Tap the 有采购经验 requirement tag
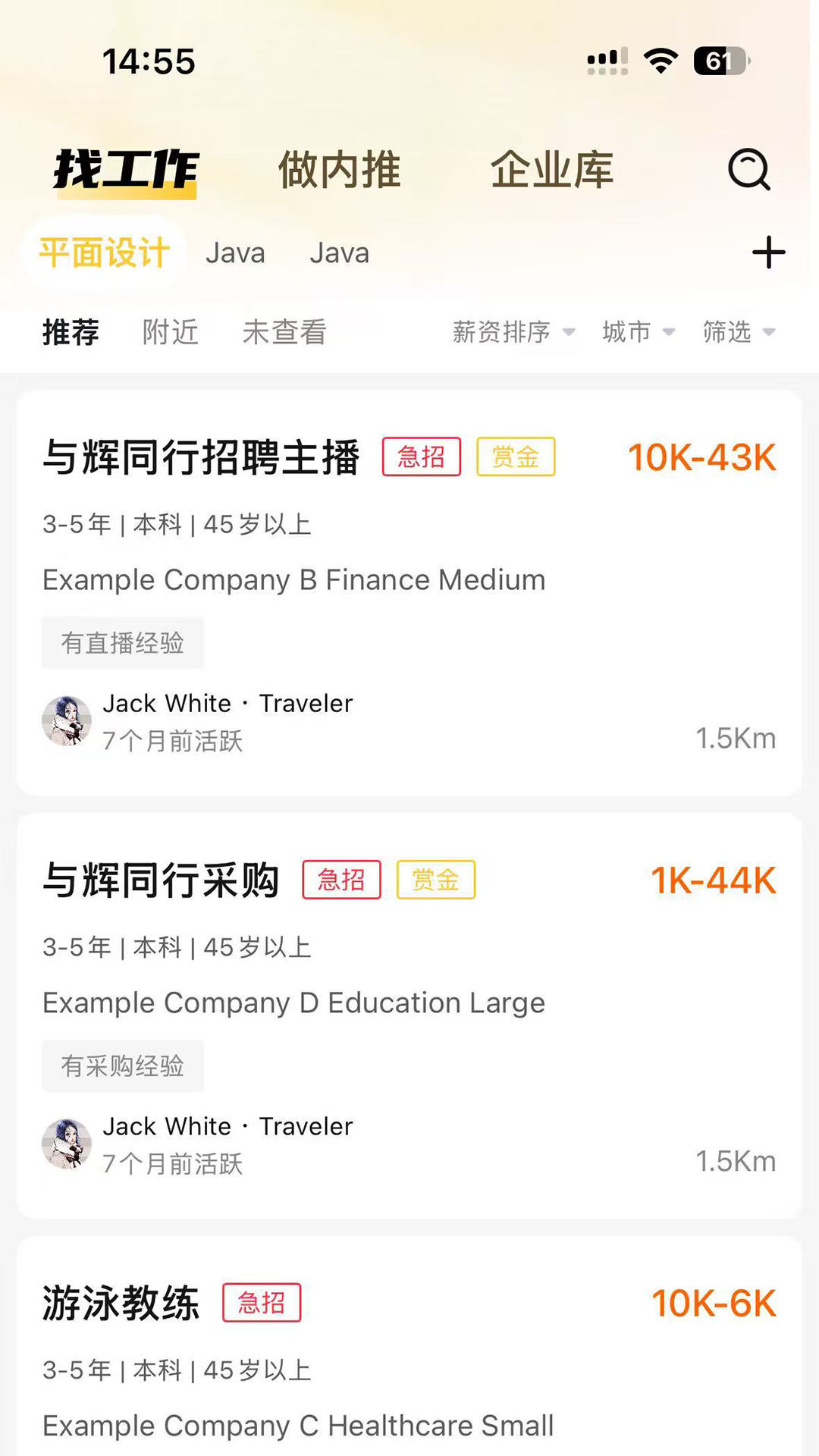 (x=123, y=1065)
